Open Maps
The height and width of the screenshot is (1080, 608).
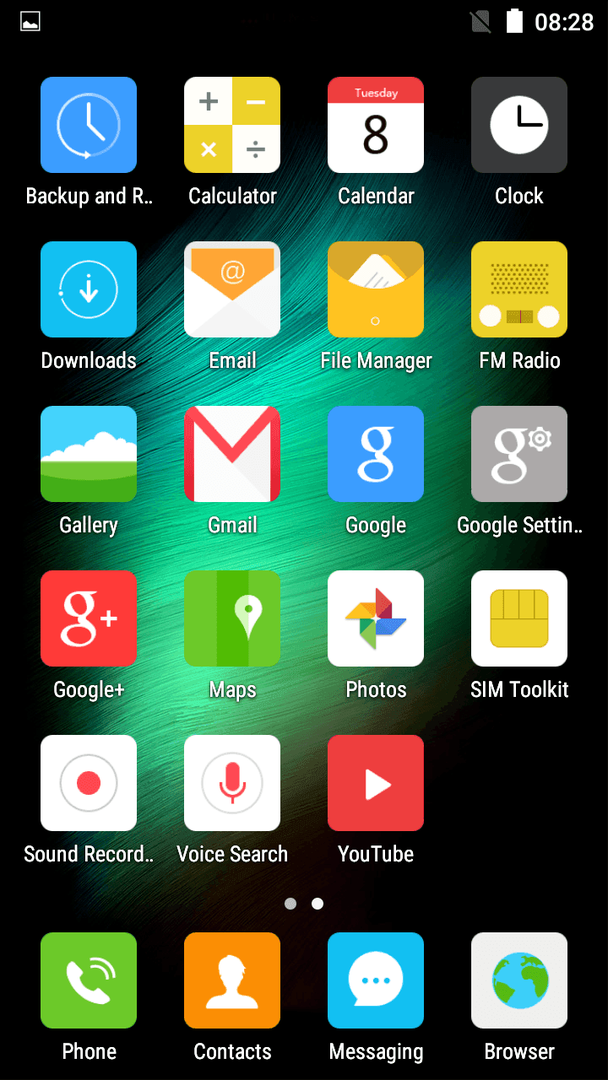tap(232, 619)
